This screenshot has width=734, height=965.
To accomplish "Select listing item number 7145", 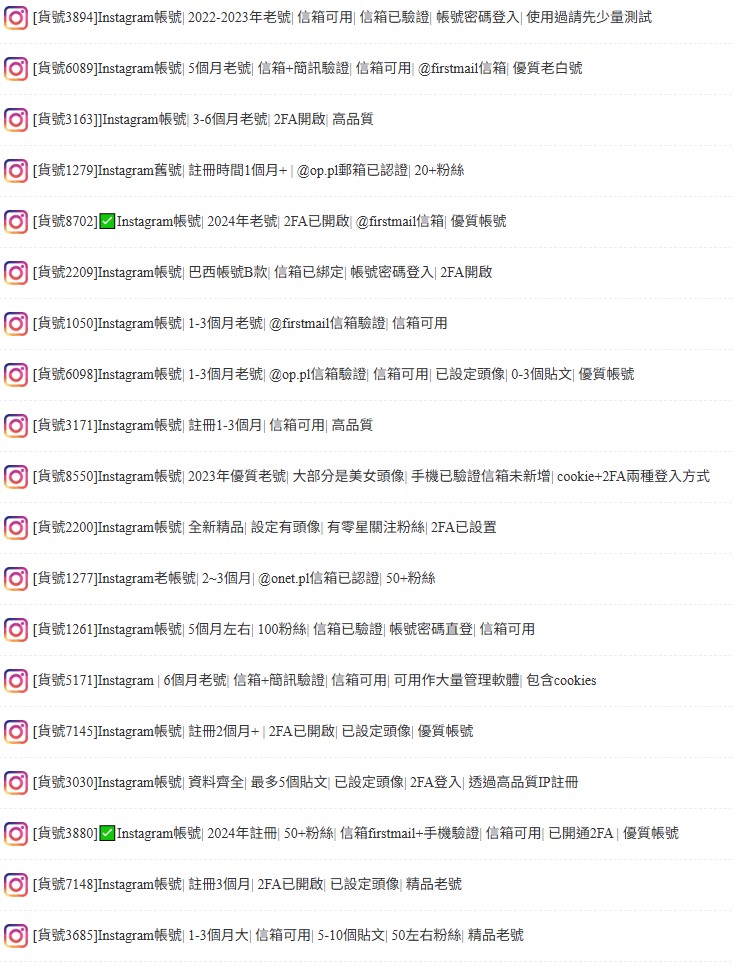I will click(253, 731).
